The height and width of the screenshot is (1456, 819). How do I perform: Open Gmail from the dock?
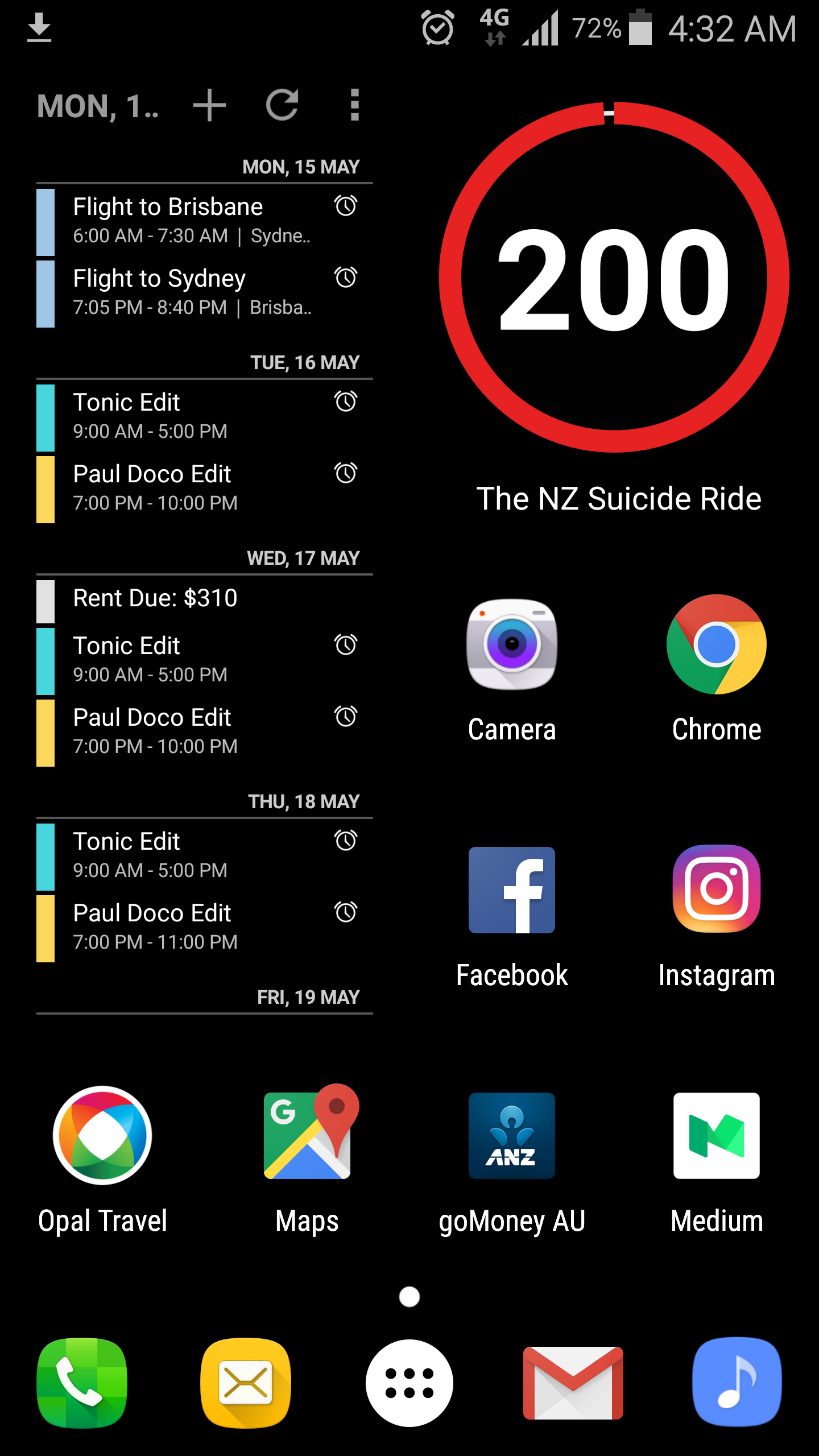[573, 1383]
